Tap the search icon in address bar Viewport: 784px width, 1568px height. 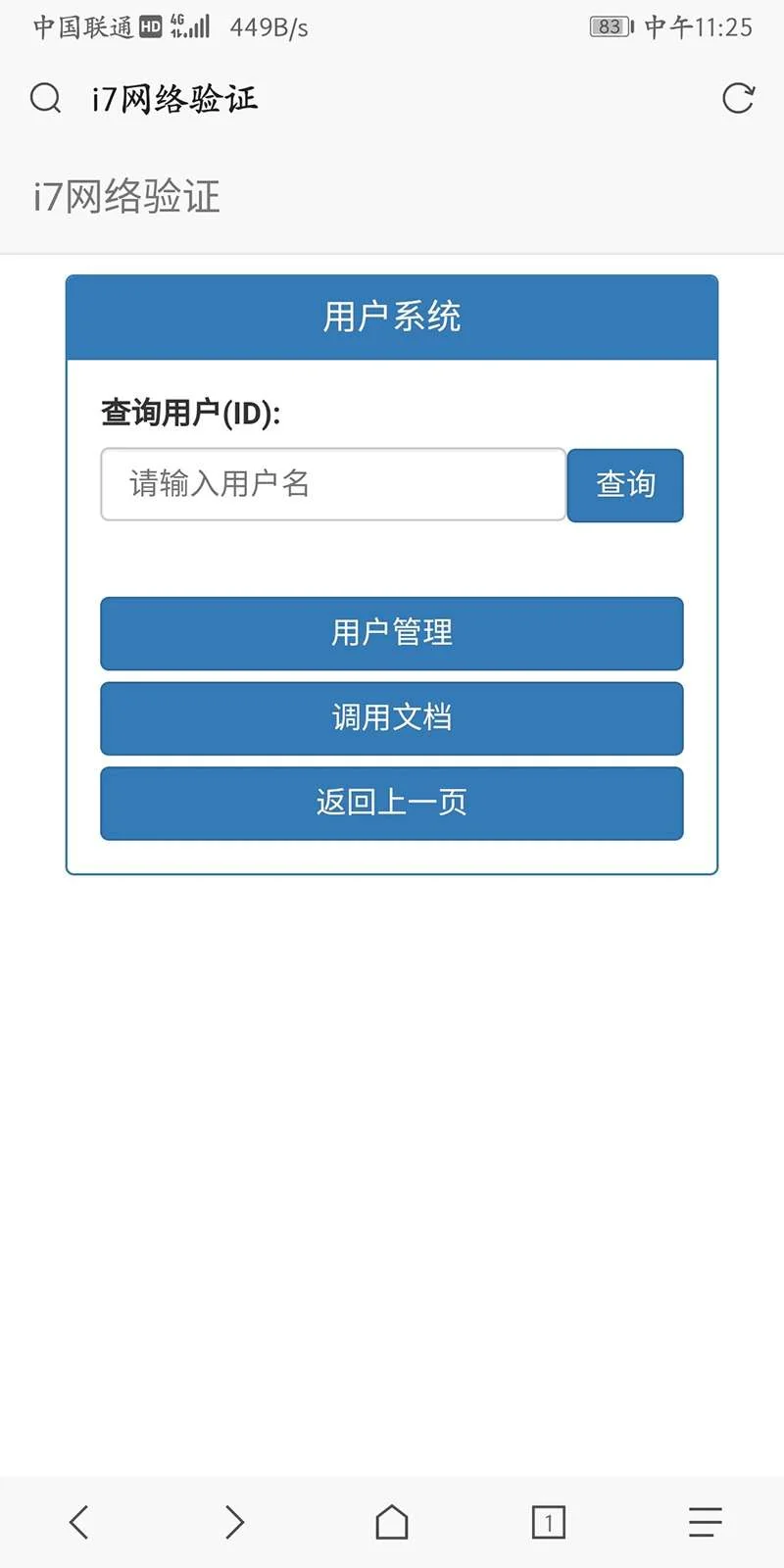pyautogui.click(x=45, y=98)
